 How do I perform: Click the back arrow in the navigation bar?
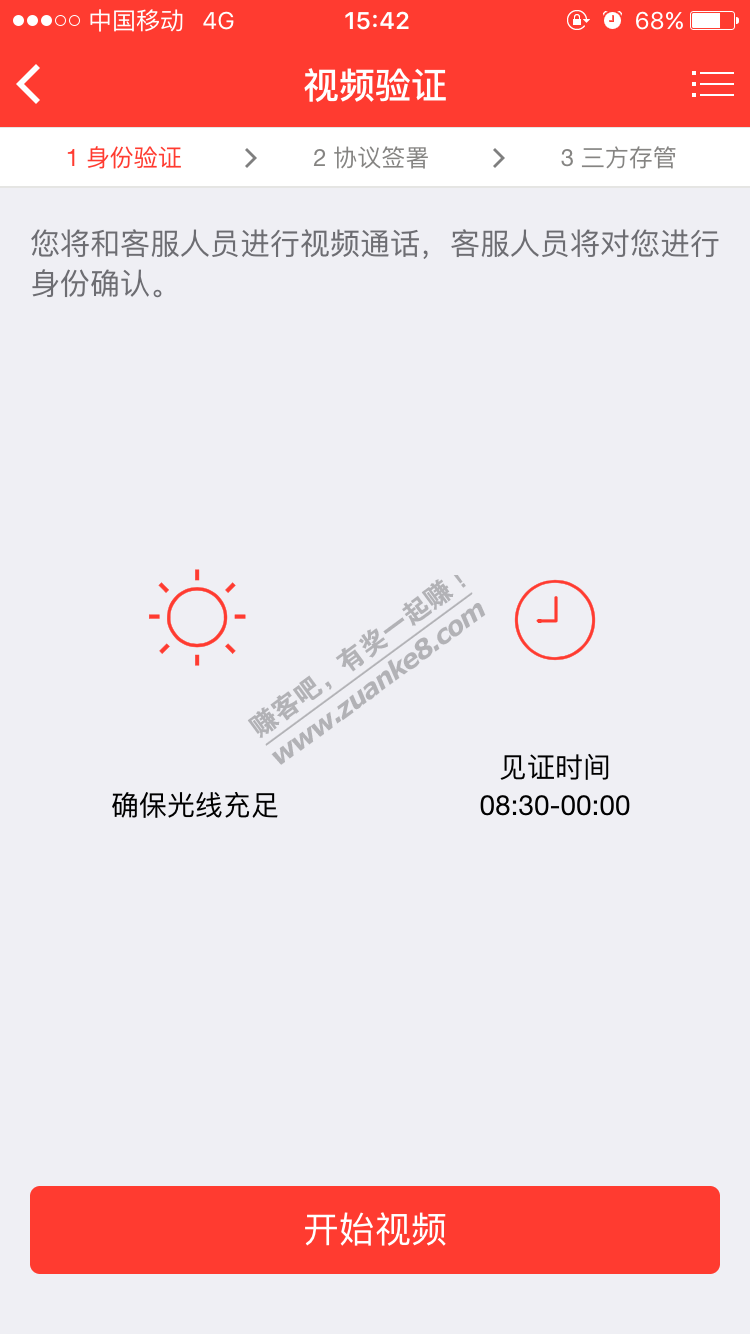[28, 84]
